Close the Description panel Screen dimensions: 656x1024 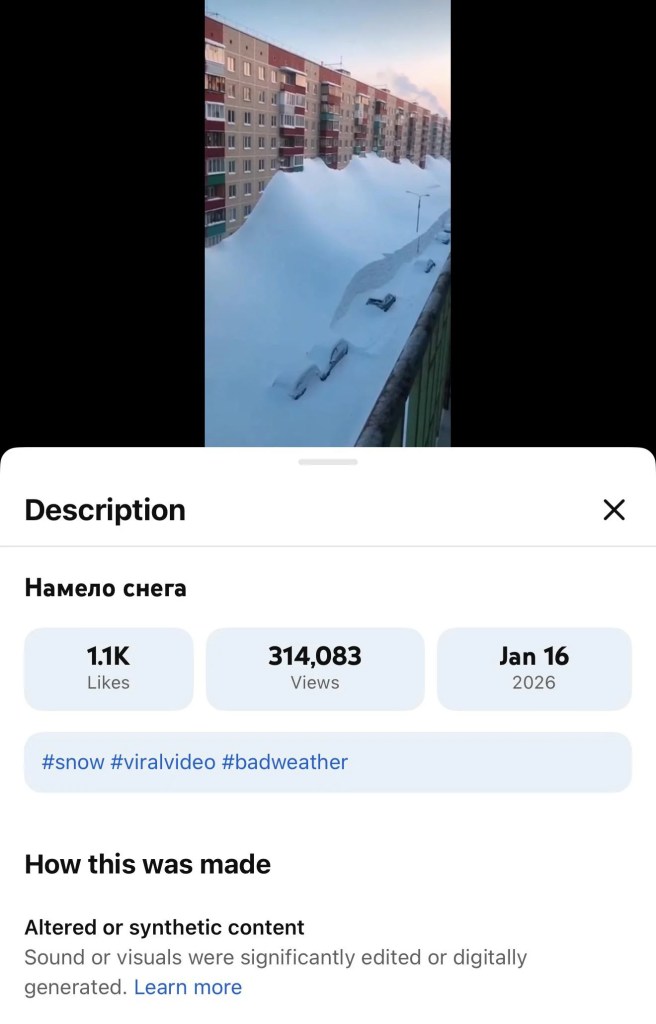(x=614, y=510)
